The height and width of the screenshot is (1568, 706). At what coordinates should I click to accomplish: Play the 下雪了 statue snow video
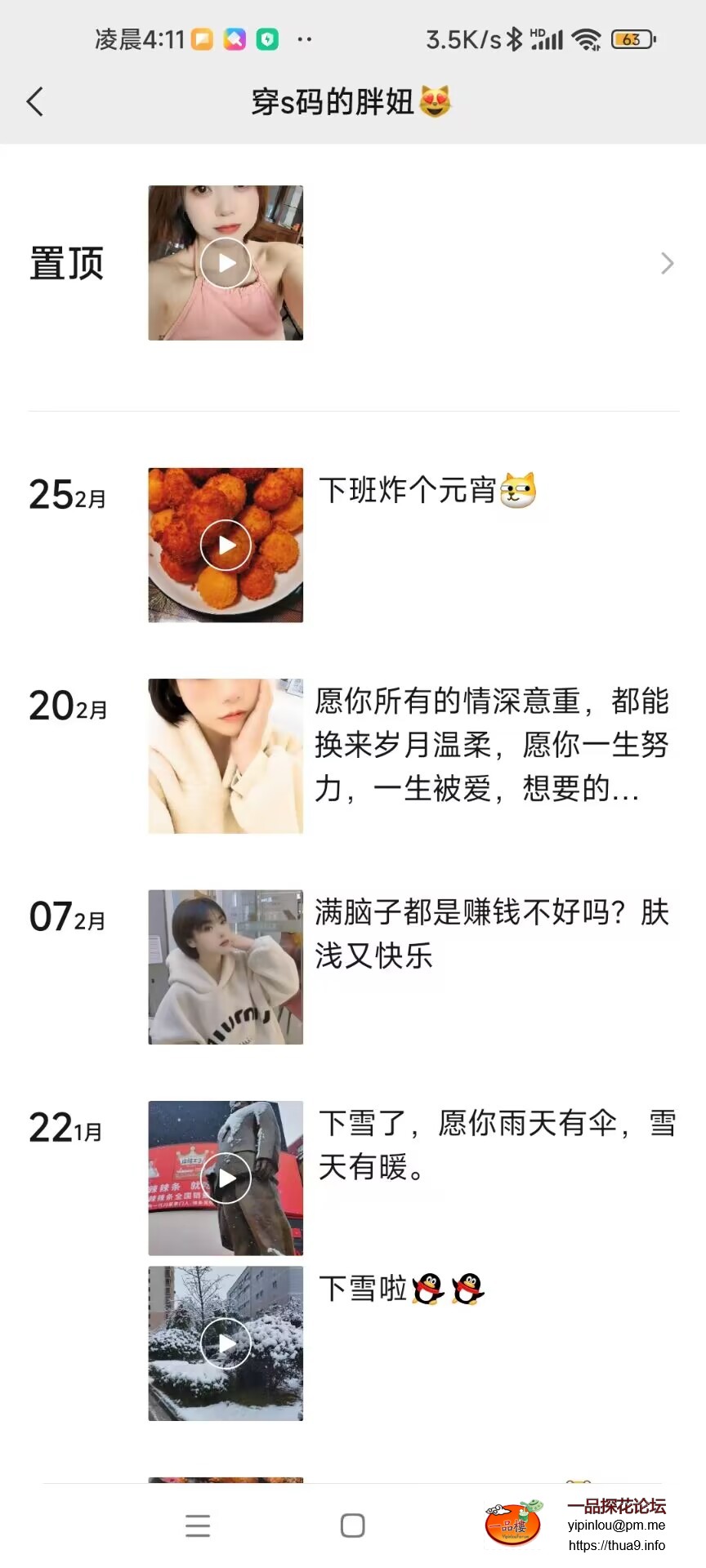coord(226,1178)
